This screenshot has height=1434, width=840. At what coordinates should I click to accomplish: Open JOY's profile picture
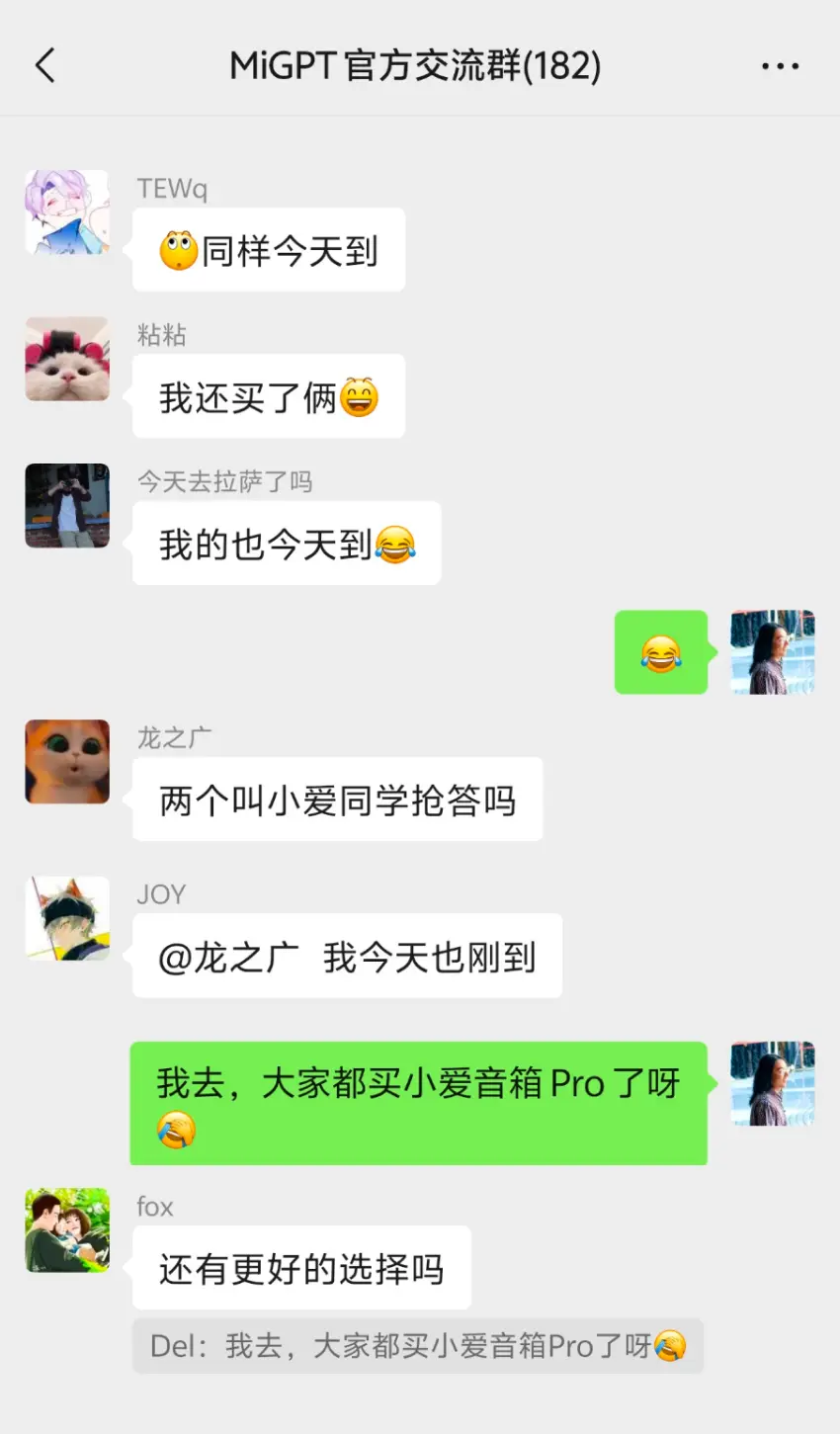click(67, 918)
